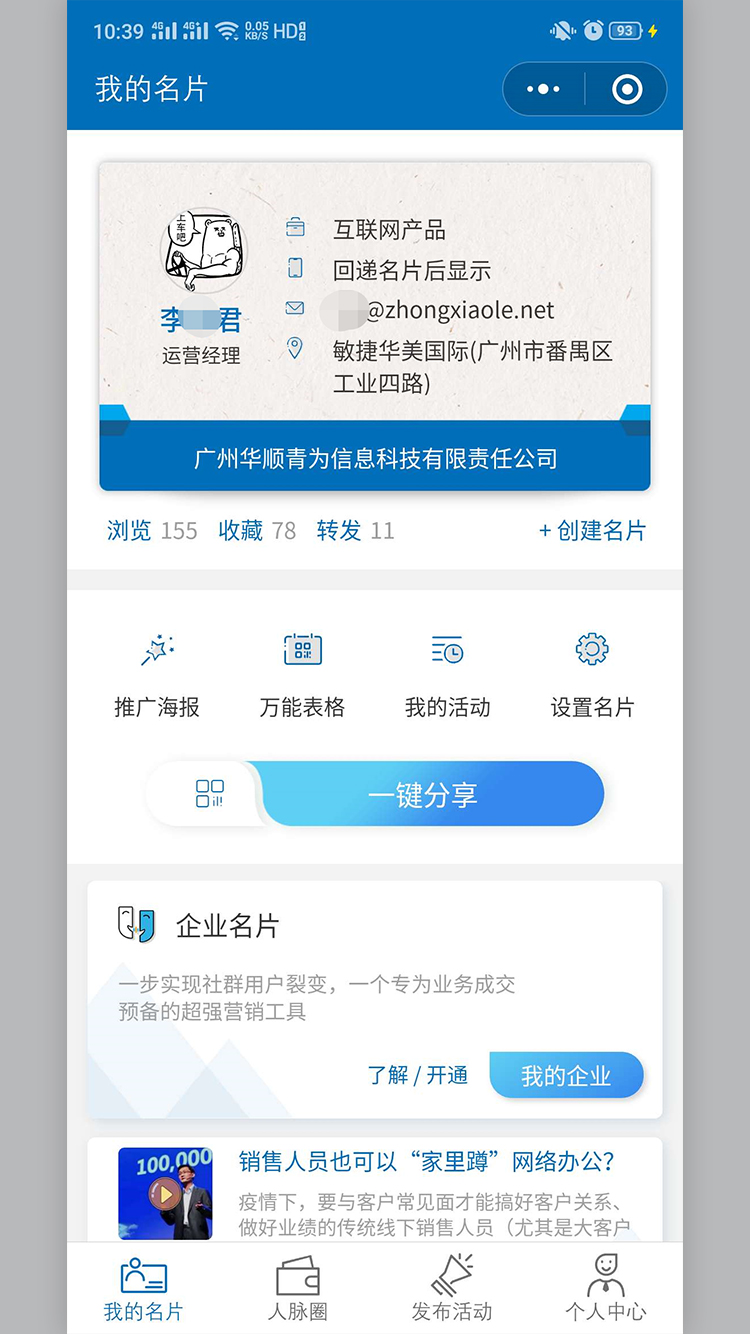
Task: Open the 了解 / 开通 link
Action: [x=418, y=1075]
